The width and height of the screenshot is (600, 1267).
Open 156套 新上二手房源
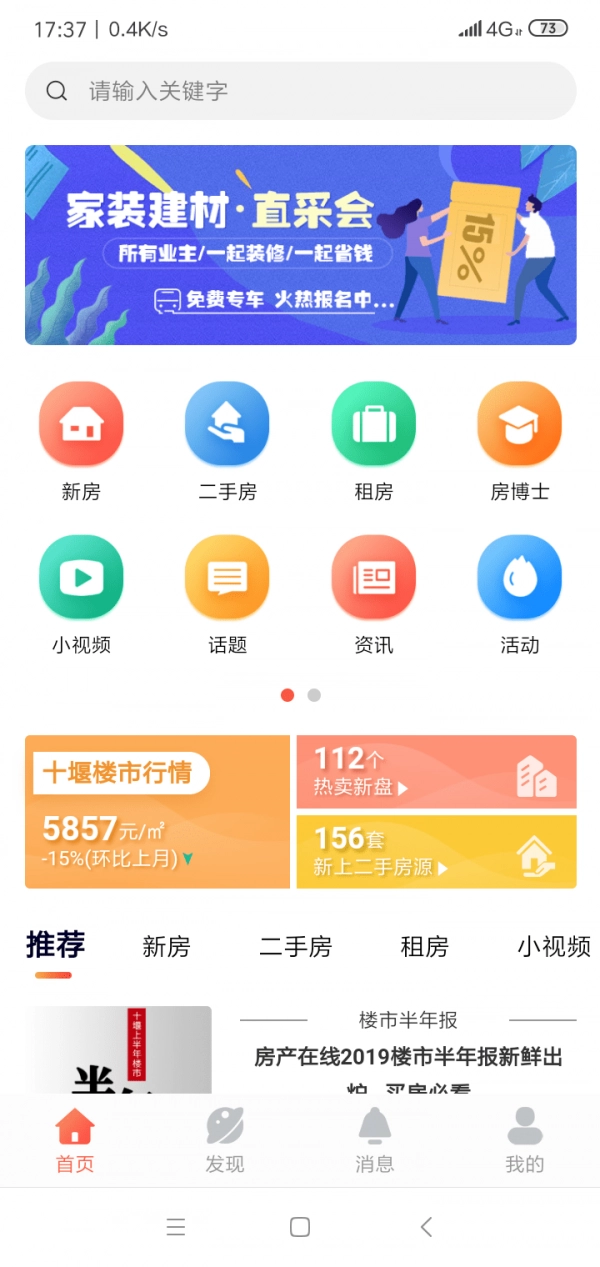click(x=437, y=852)
